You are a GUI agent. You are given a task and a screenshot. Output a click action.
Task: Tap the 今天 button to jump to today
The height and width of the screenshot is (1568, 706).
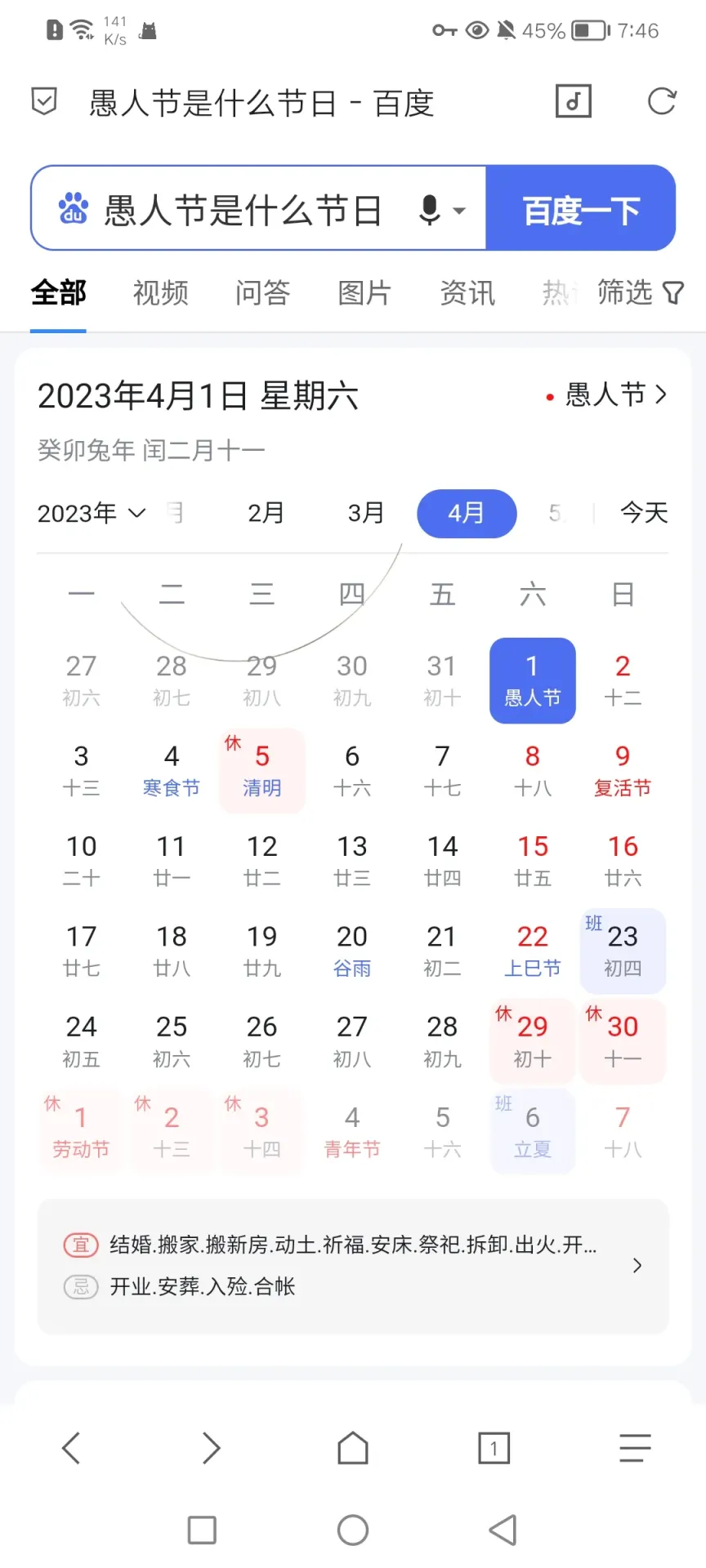point(644,514)
